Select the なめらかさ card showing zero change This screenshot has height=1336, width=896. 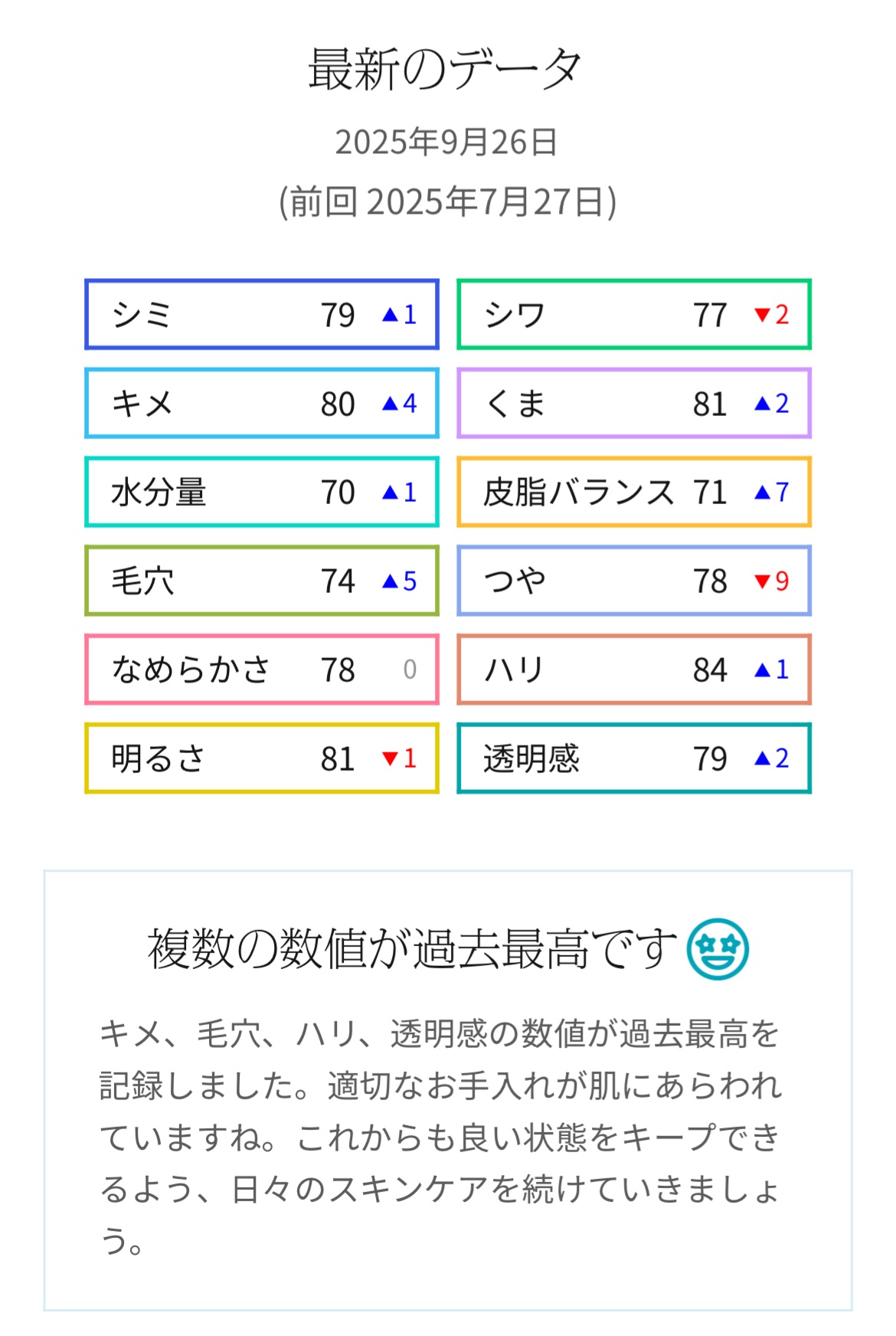pyautogui.click(x=262, y=670)
